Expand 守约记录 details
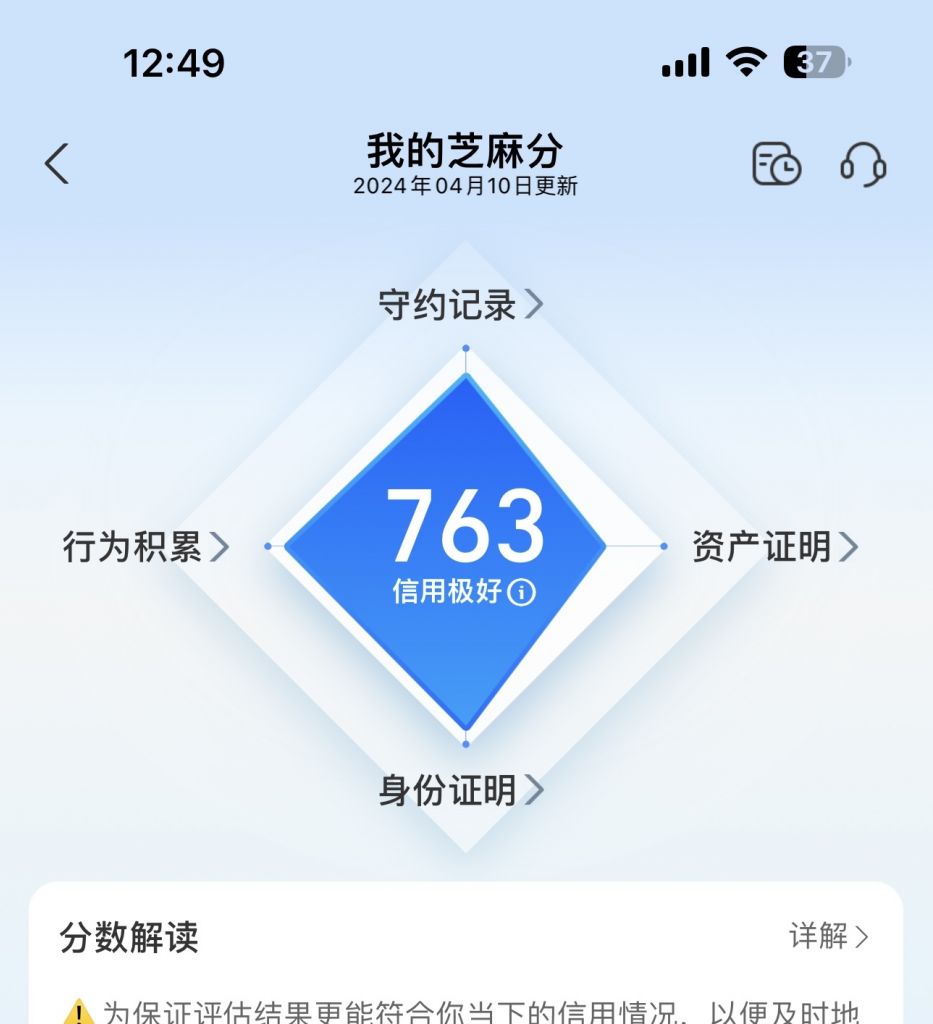The image size is (933, 1024). [x=460, y=305]
